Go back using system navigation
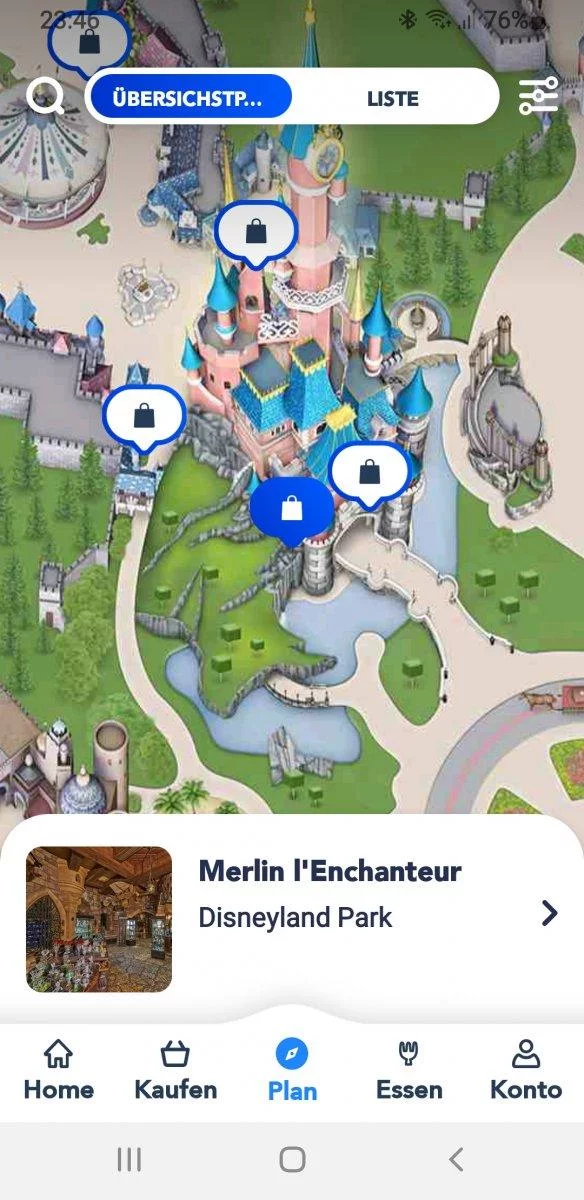Viewport: 584px width, 1200px height. click(x=456, y=1159)
